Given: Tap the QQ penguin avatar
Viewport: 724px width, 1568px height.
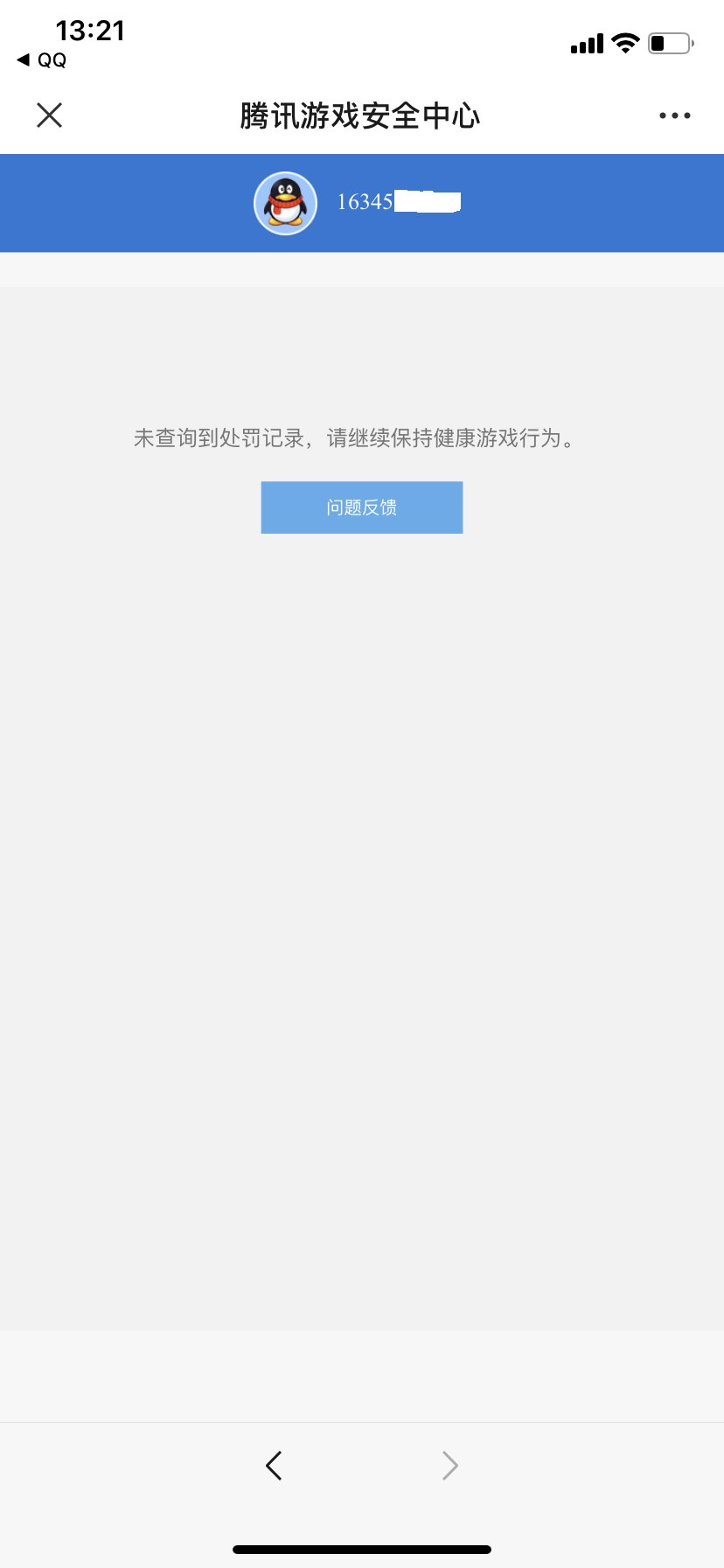Looking at the screenshot, I should pos(285,202).
